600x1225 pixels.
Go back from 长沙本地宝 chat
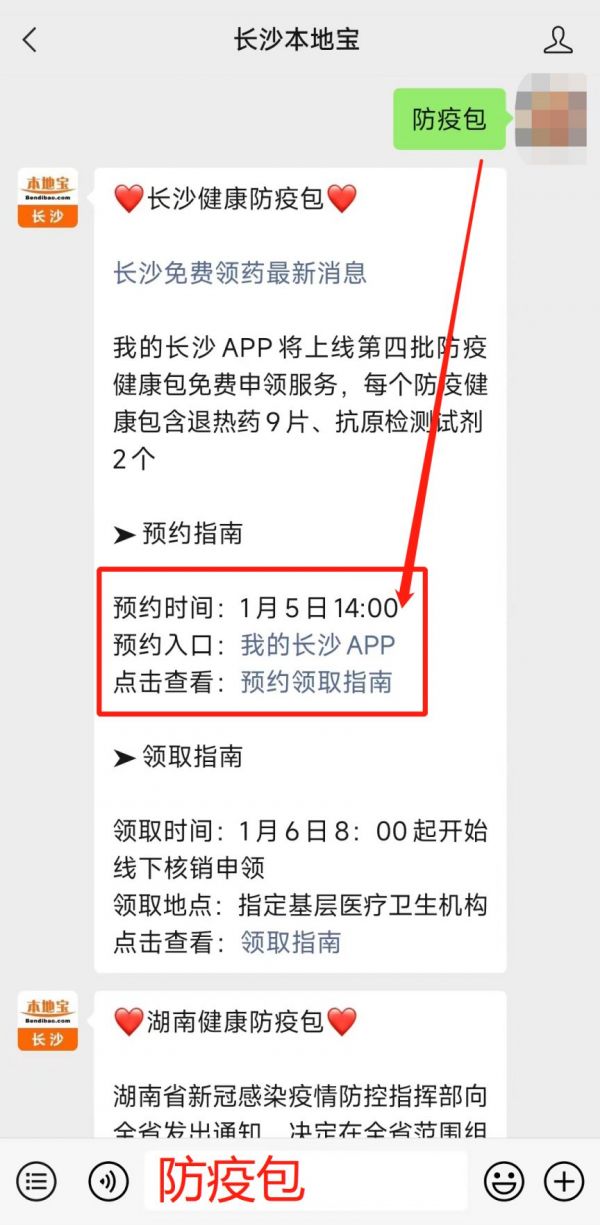[x=29, y=40]
